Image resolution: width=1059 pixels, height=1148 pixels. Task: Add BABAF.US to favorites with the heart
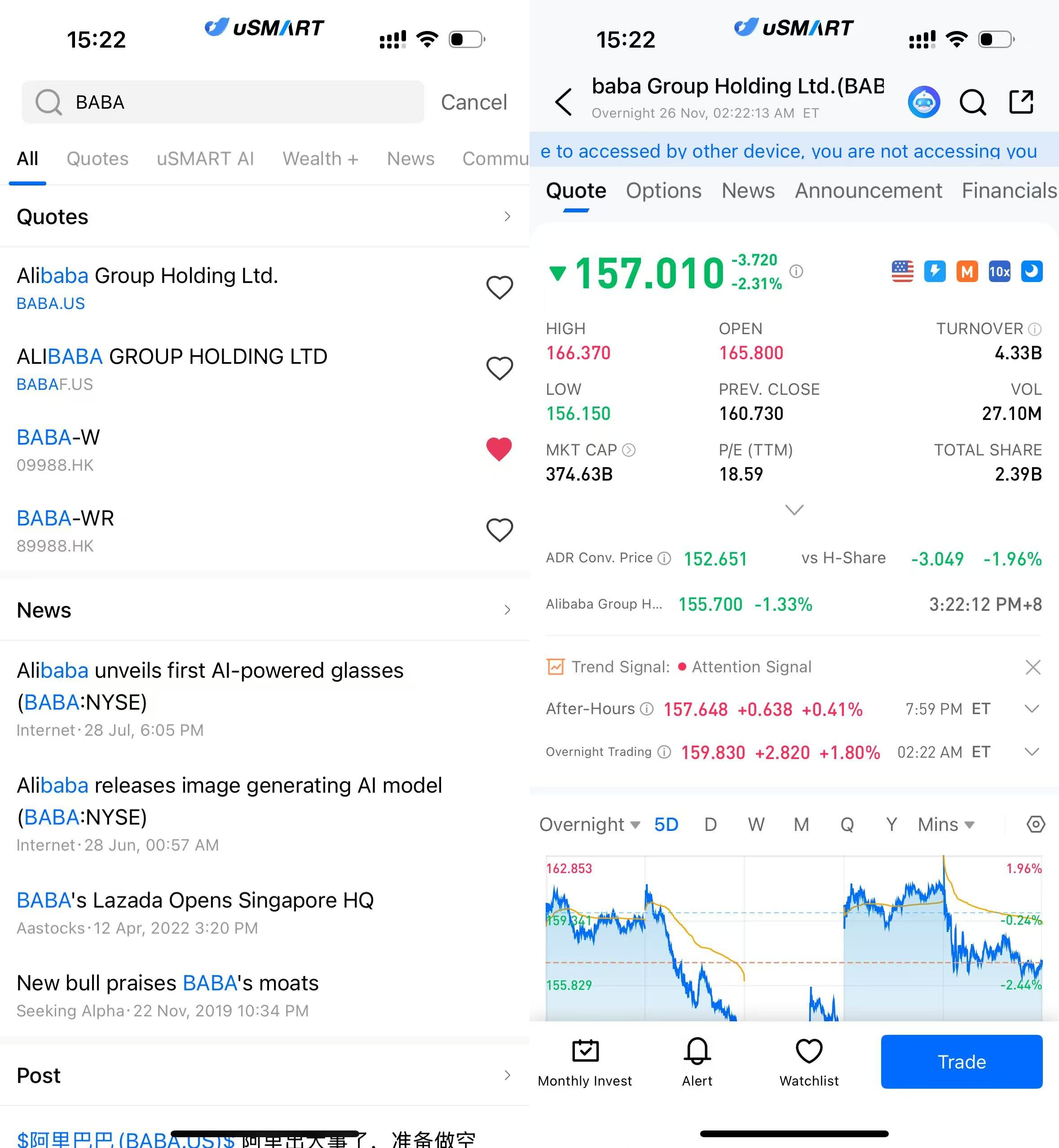pyautogui.click(x=499, y=368)
